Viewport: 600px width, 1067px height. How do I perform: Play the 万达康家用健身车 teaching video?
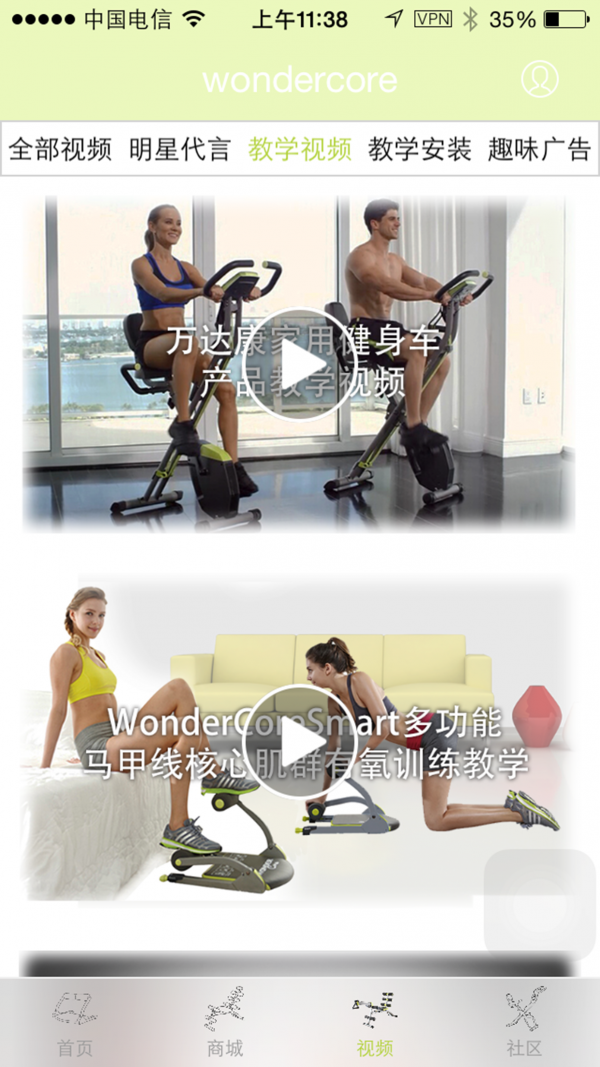(x=300, y=364)
